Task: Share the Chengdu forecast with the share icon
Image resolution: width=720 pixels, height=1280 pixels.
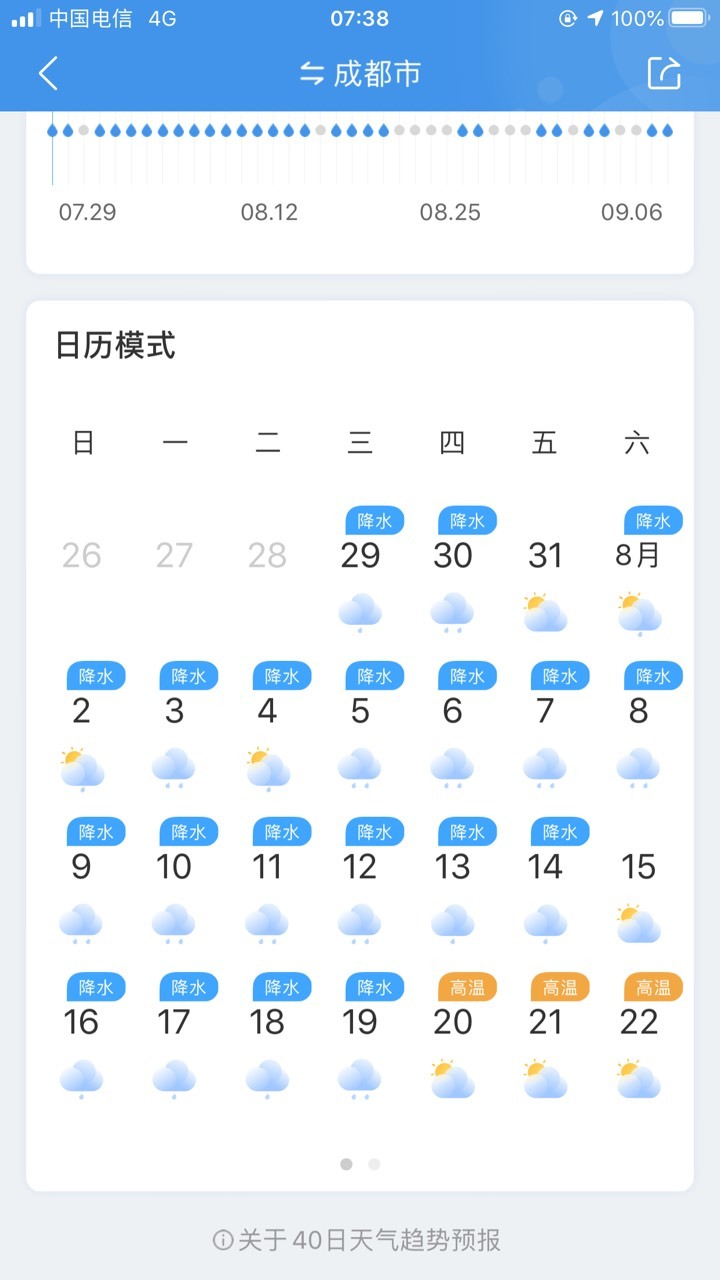Action: (x=664, y=73)
